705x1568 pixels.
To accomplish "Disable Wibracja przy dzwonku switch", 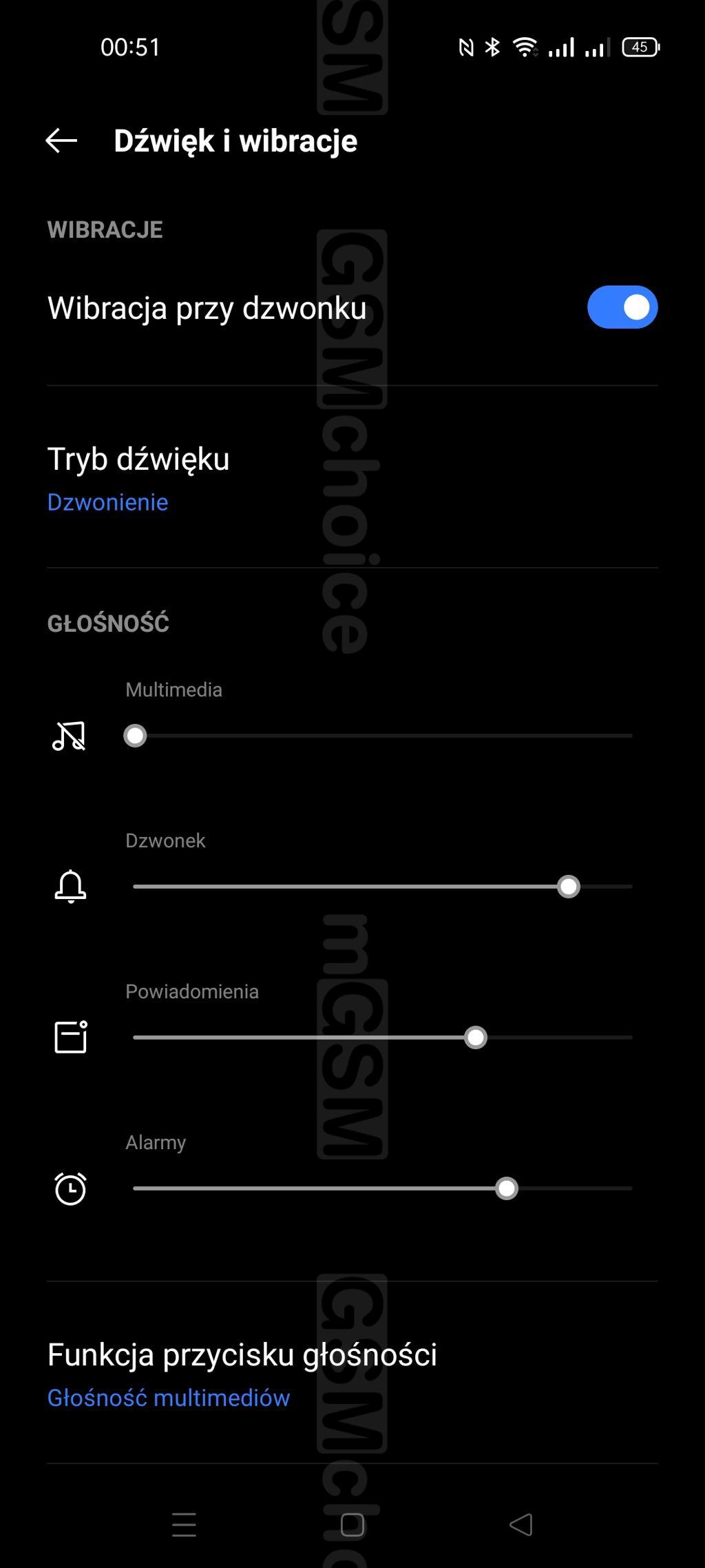I will tap(622, 307).
